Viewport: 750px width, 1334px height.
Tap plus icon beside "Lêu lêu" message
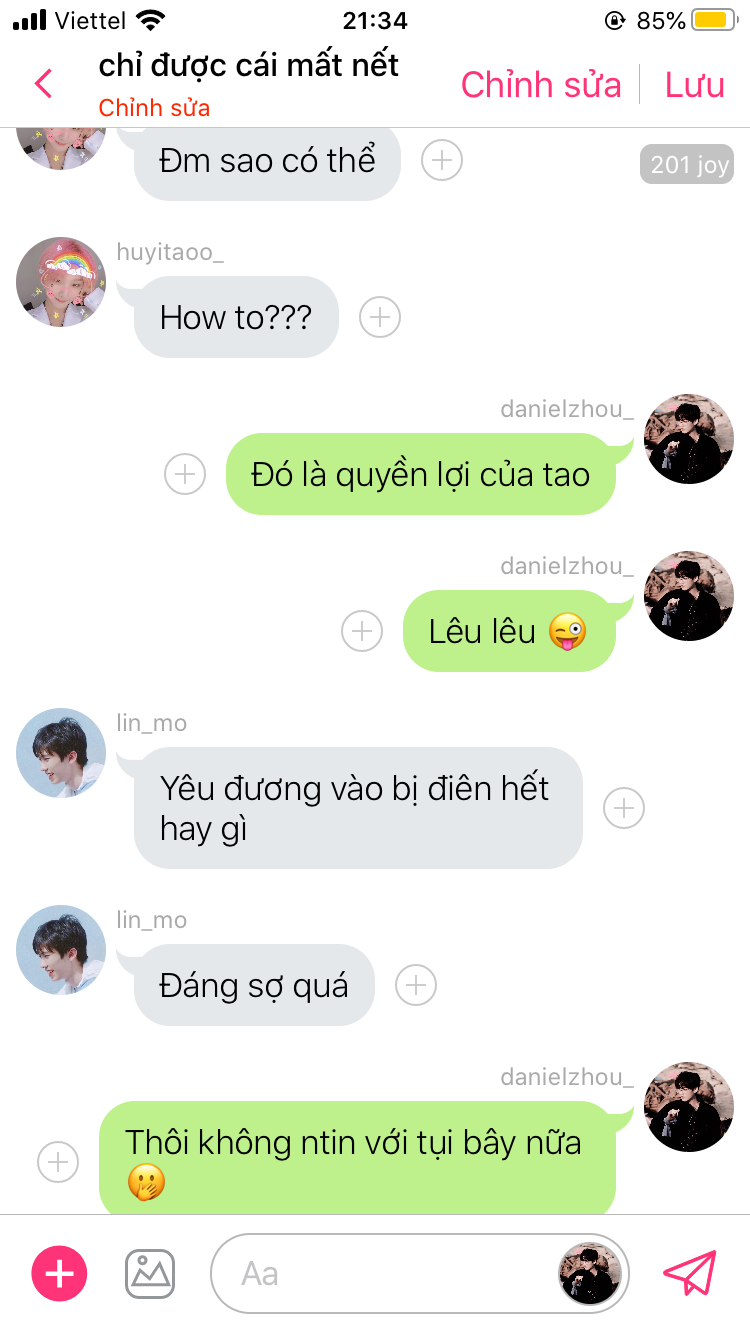(x=362, y=631)
